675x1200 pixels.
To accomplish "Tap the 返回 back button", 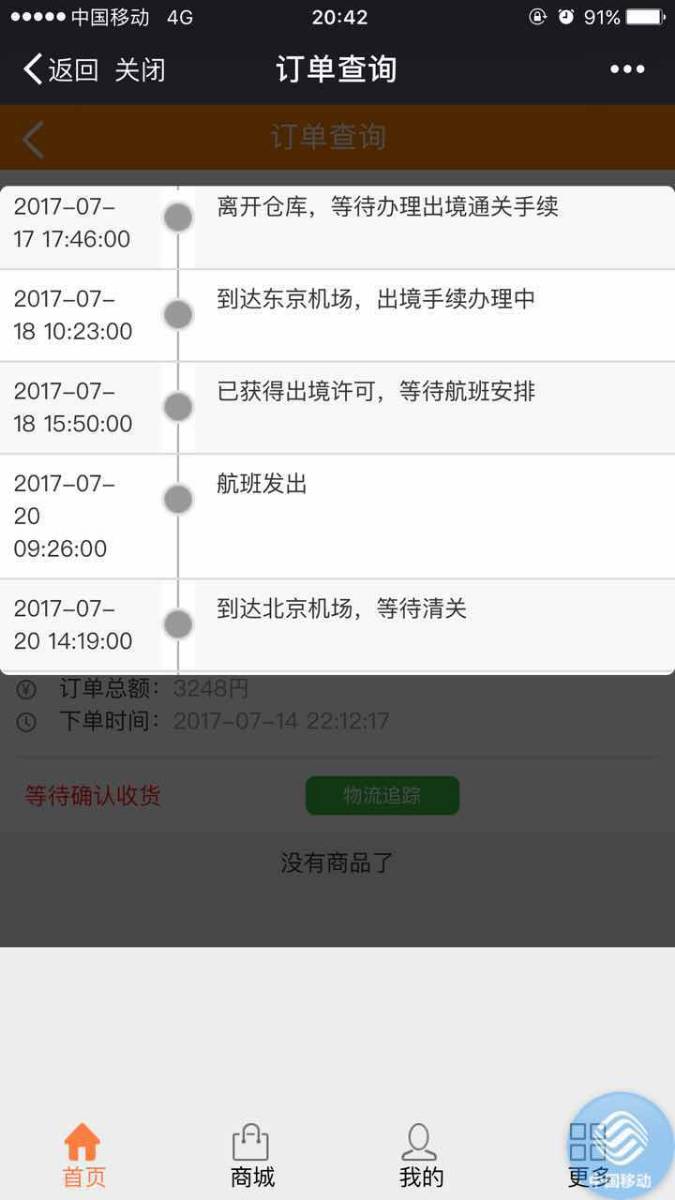I will (60, 69).
